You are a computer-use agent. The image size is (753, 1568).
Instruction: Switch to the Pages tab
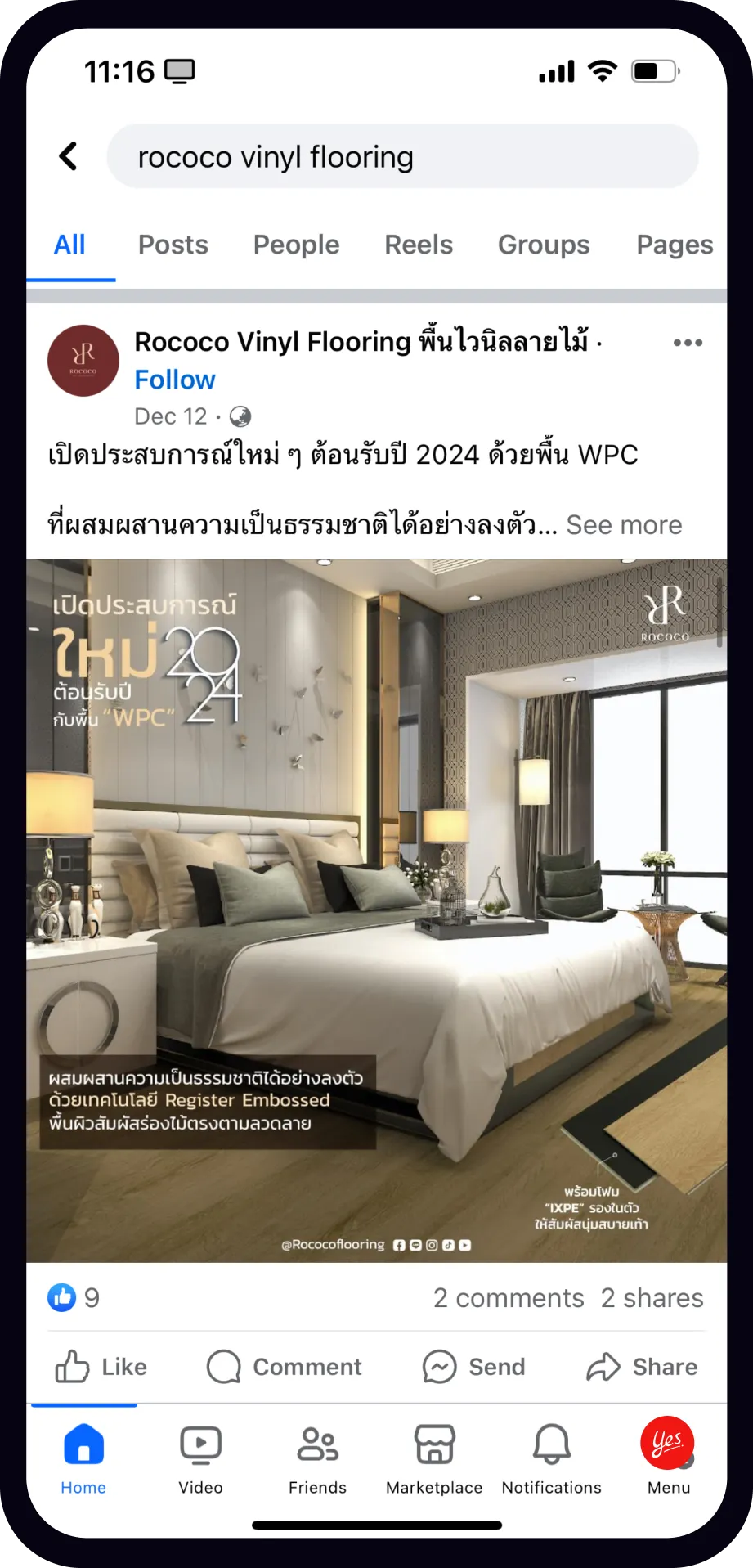tap(675, 245)
